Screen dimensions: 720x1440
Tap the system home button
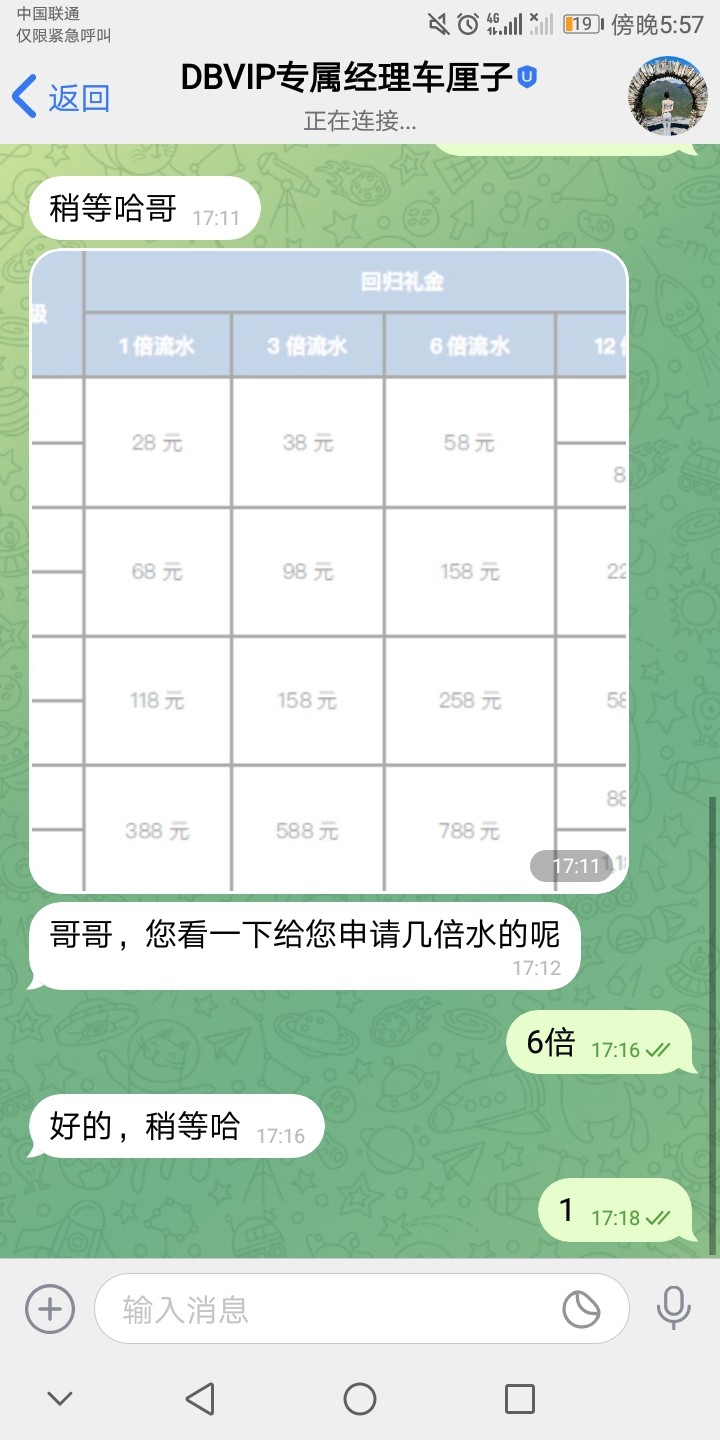click(x=360, y=1398)
